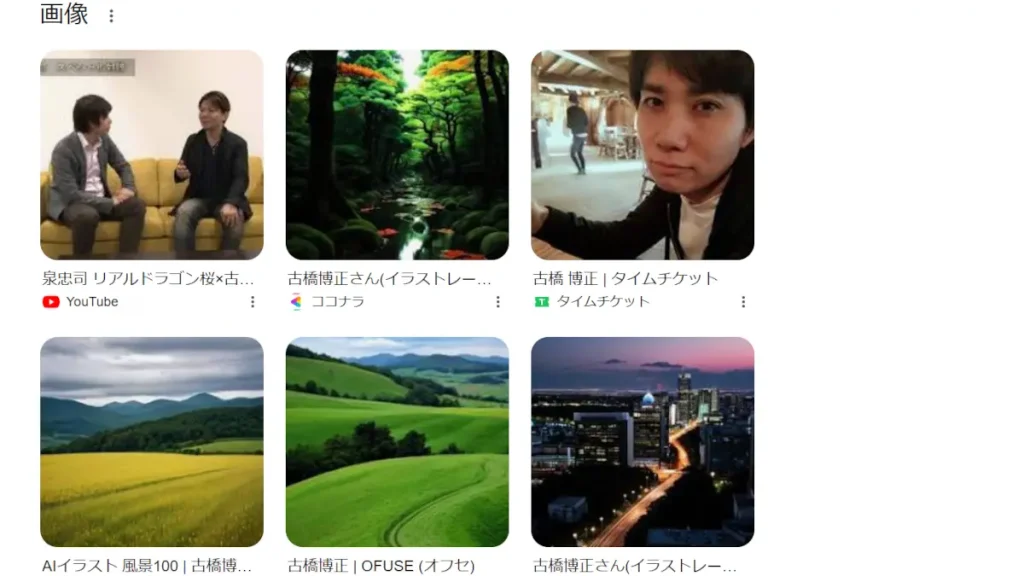Open the タイムチケット selfie image result
This screenshot has width=1024, height=576.
[x=642, y=155]
